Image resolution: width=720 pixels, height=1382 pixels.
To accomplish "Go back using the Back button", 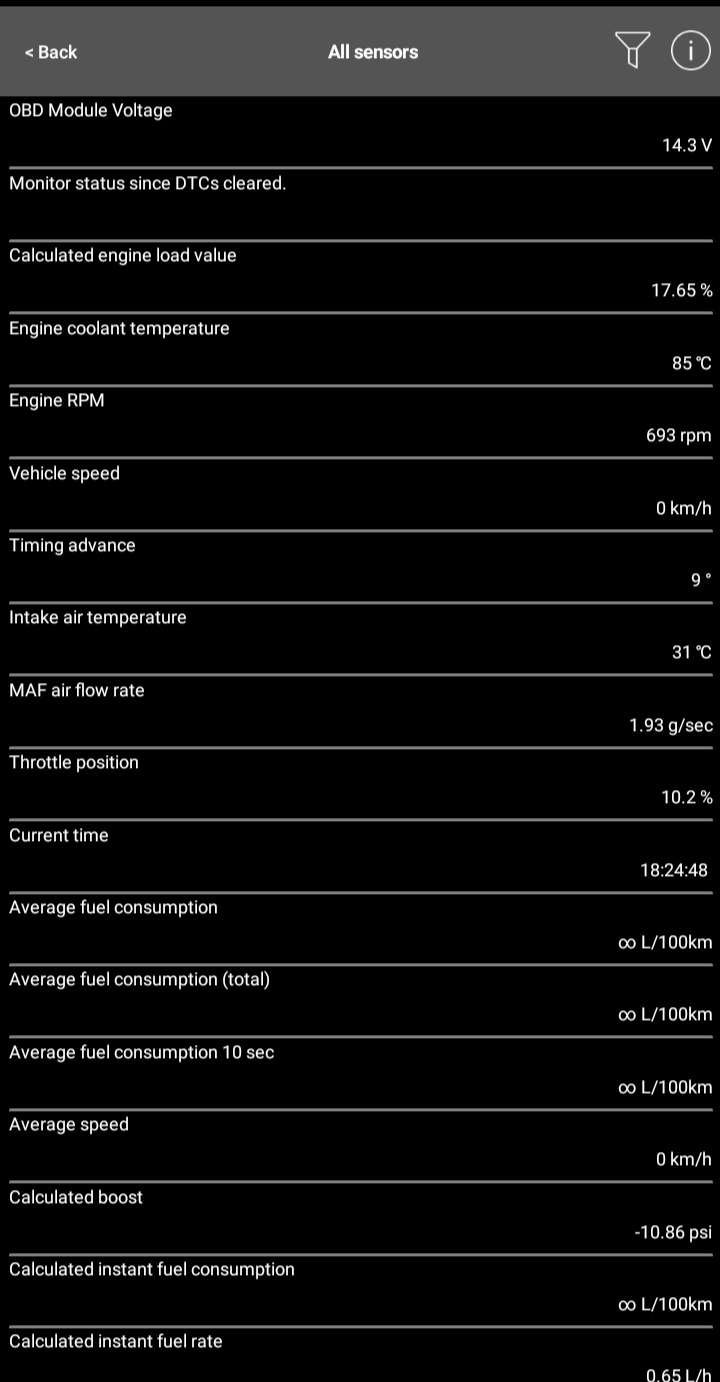I will (x=51, y=52).
